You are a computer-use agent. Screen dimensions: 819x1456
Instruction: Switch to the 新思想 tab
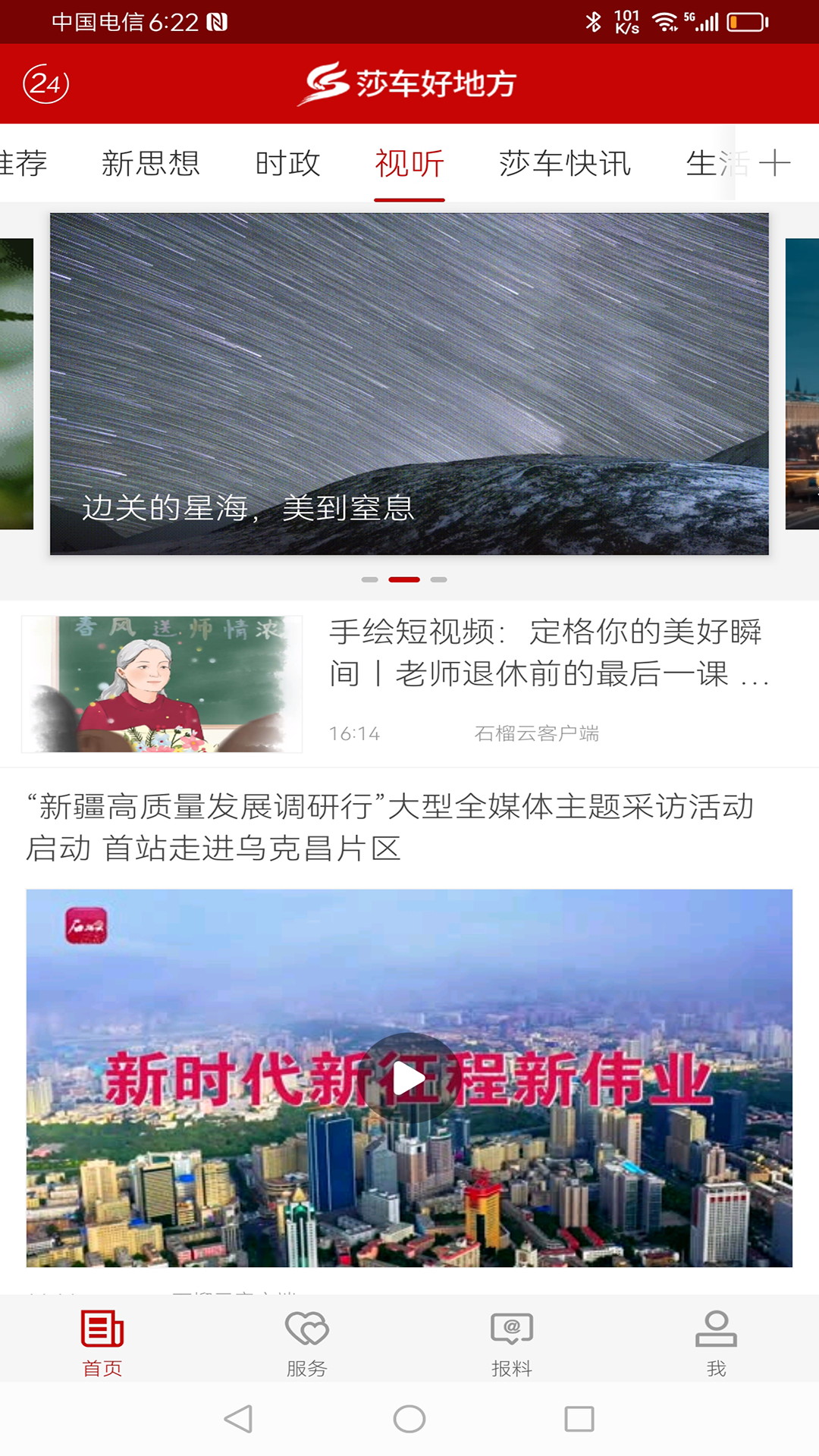pos(150,163)
